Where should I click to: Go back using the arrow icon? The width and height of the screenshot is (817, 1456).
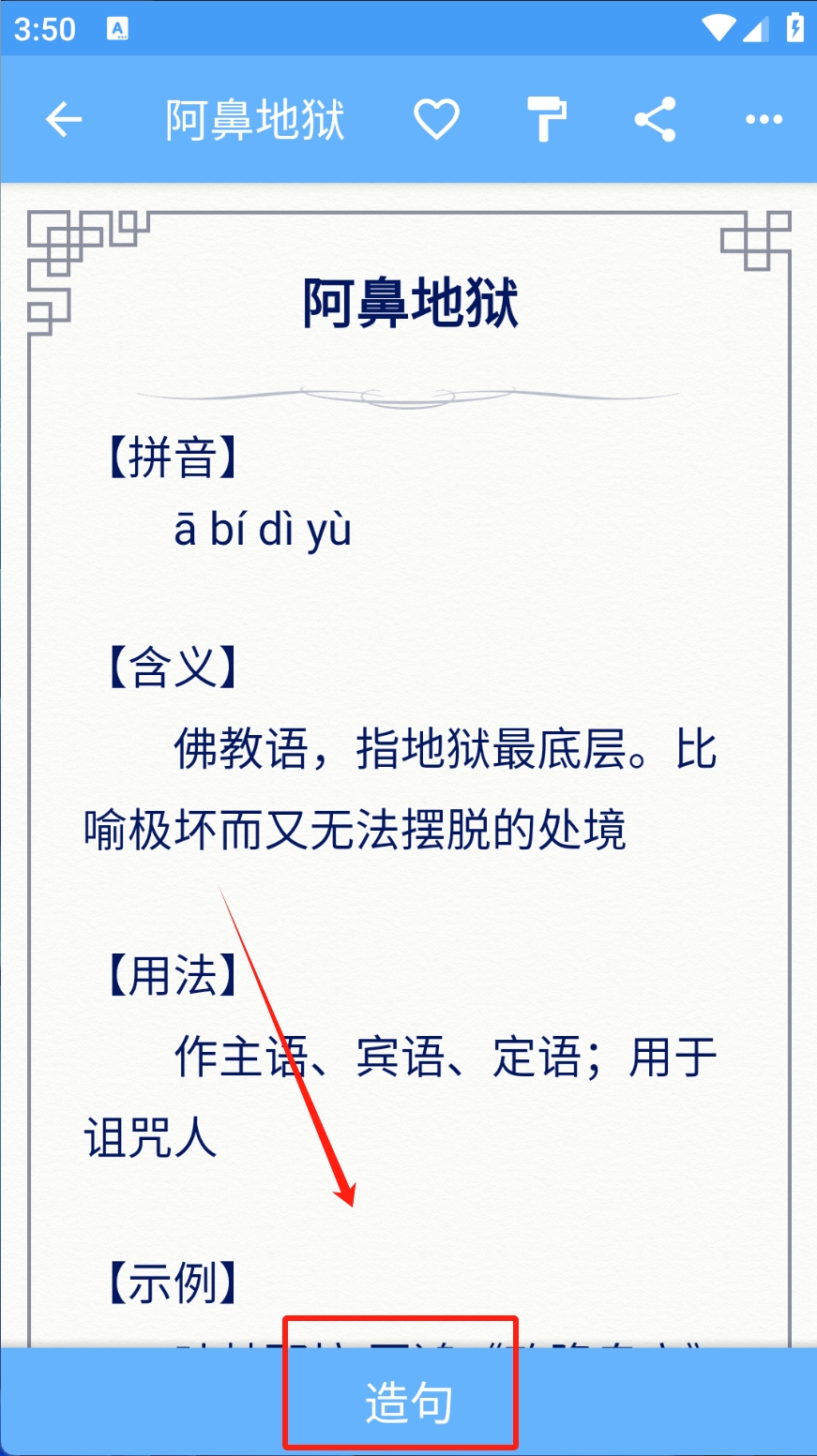point(64,120)
